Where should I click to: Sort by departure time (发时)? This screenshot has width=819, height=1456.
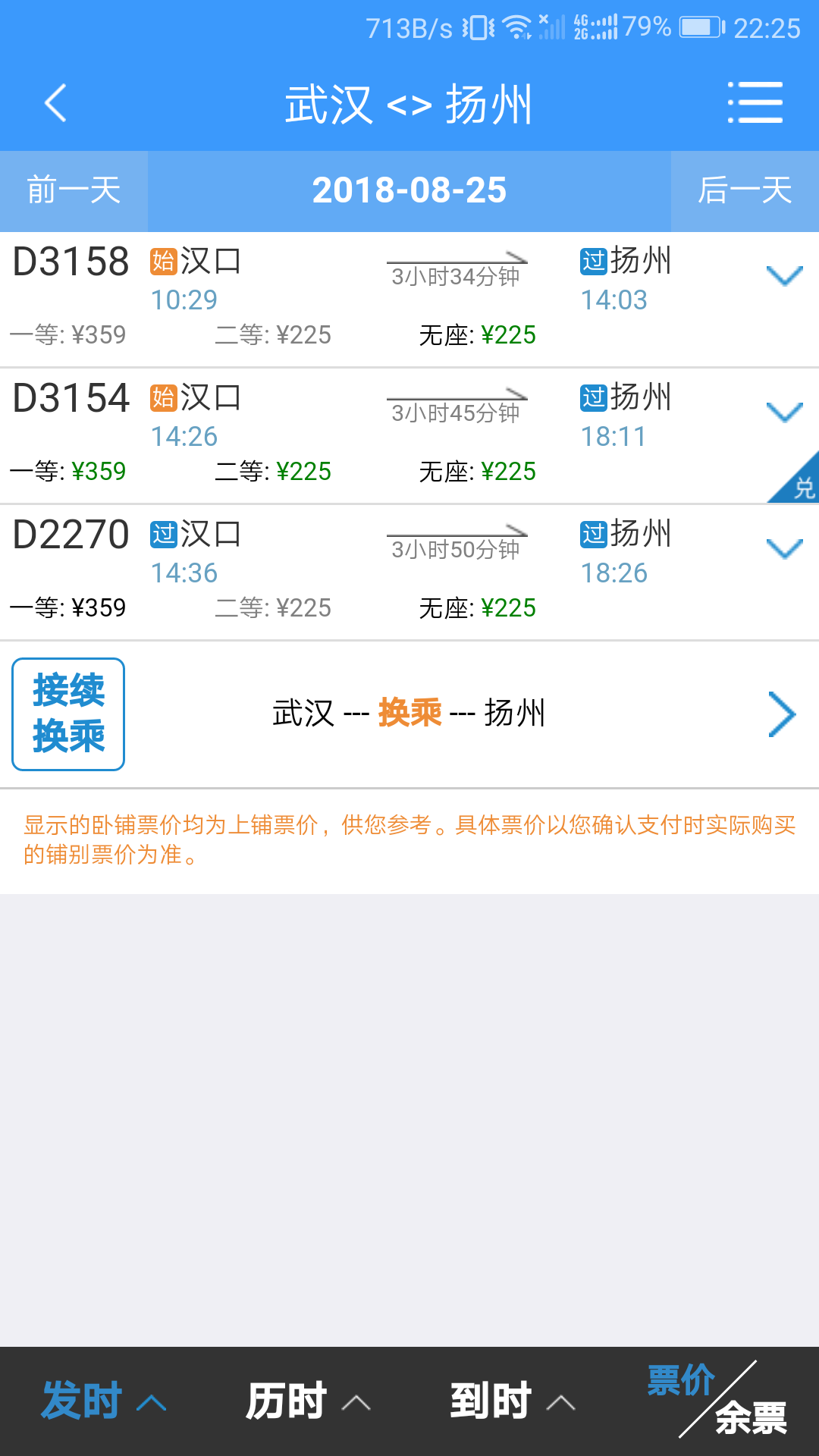(x=103, y=1401)
